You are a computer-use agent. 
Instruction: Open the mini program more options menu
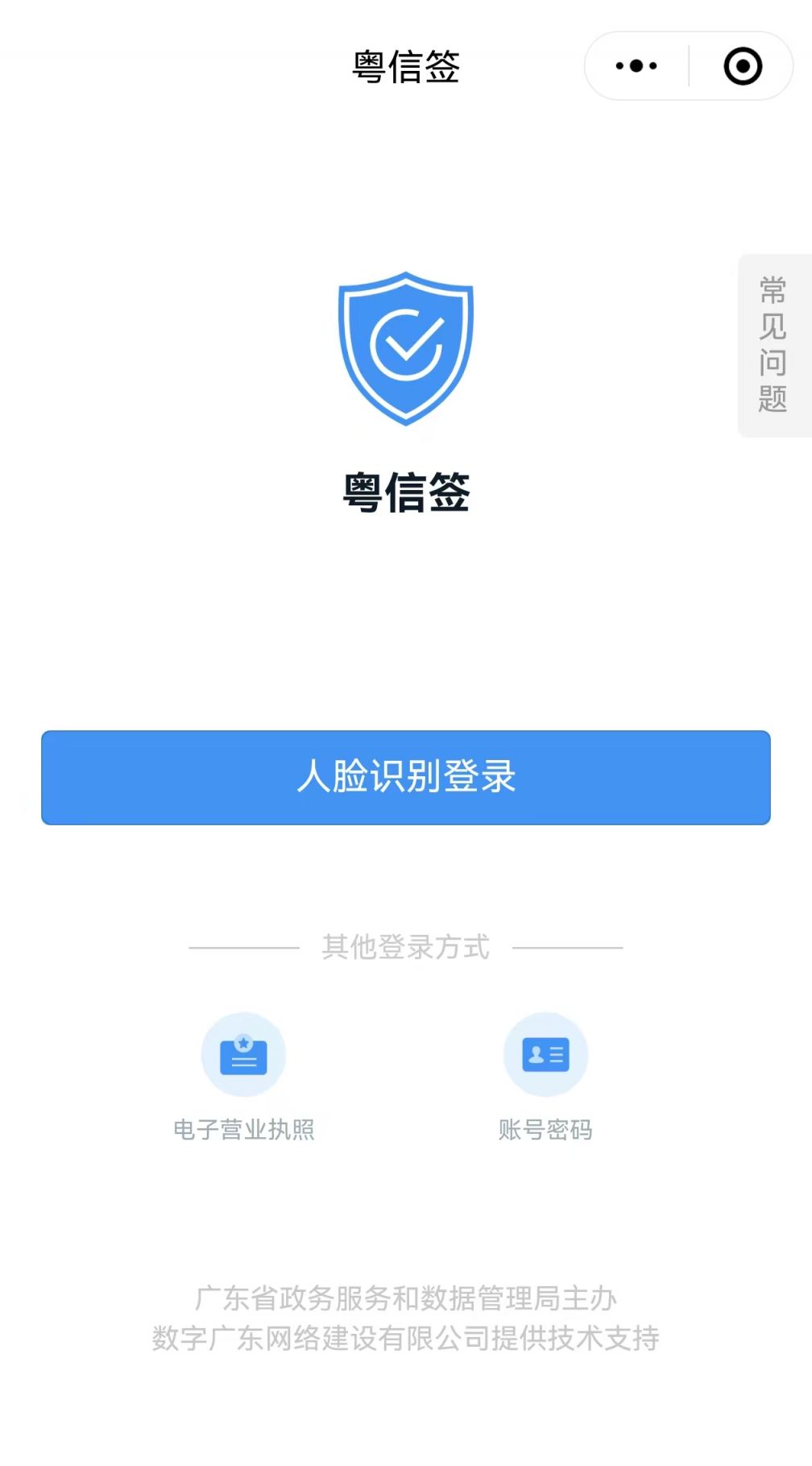636,66
